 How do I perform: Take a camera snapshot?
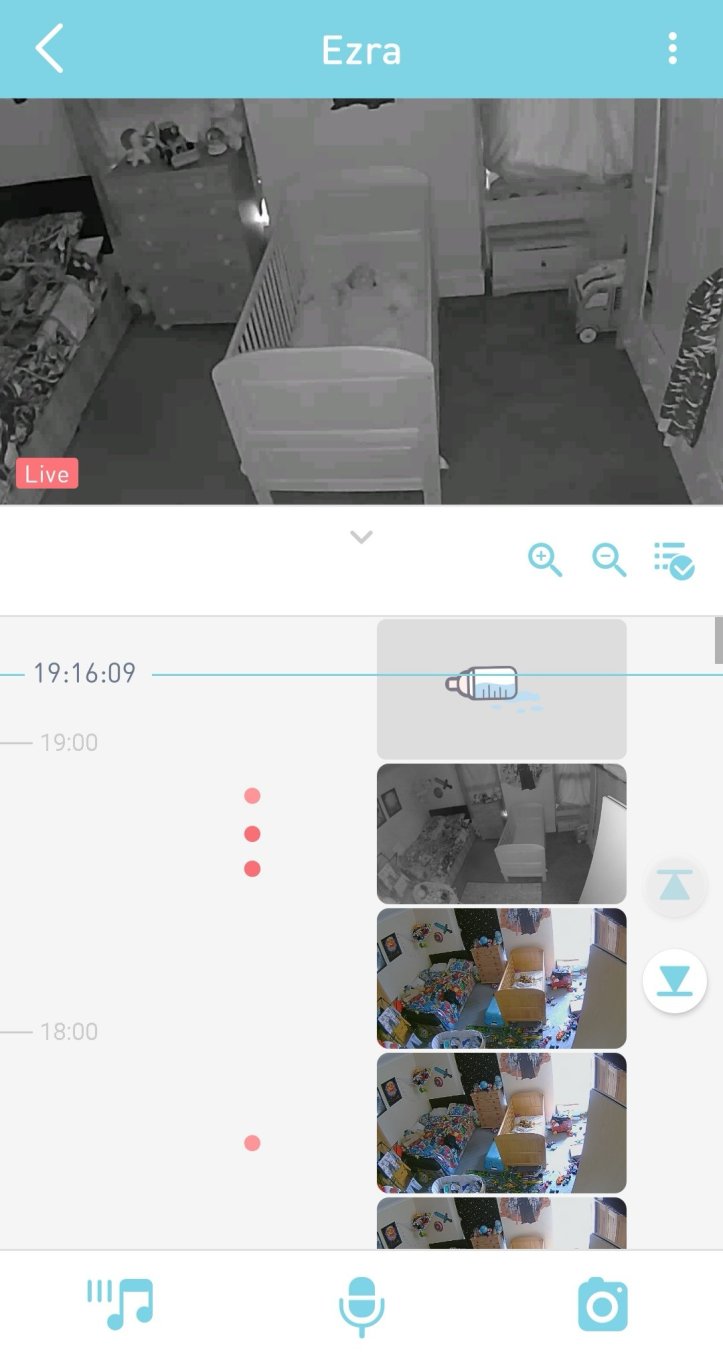[602, 1305]
